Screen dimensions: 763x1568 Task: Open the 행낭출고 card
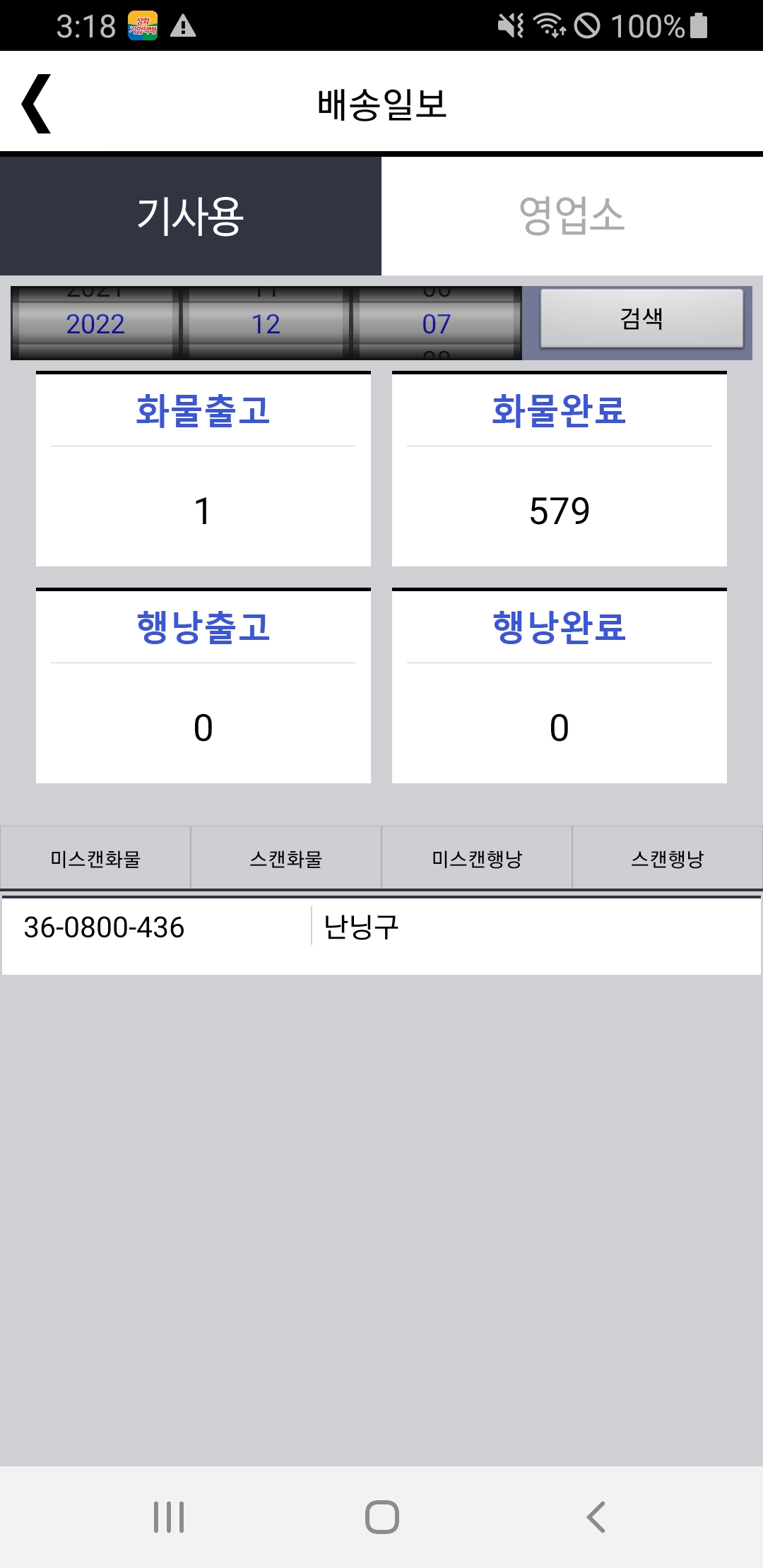click(203, 686)
